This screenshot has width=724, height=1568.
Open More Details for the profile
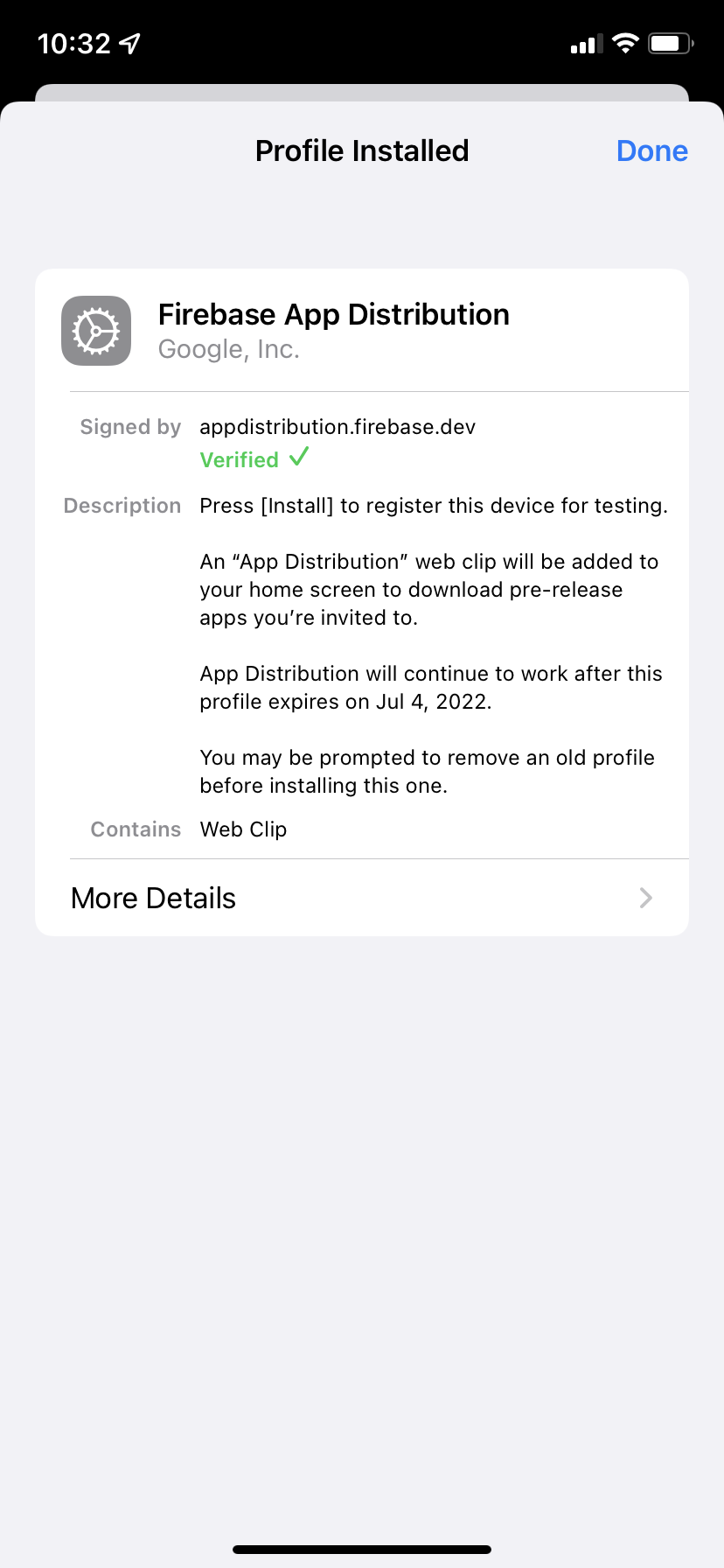click(361, 898)
